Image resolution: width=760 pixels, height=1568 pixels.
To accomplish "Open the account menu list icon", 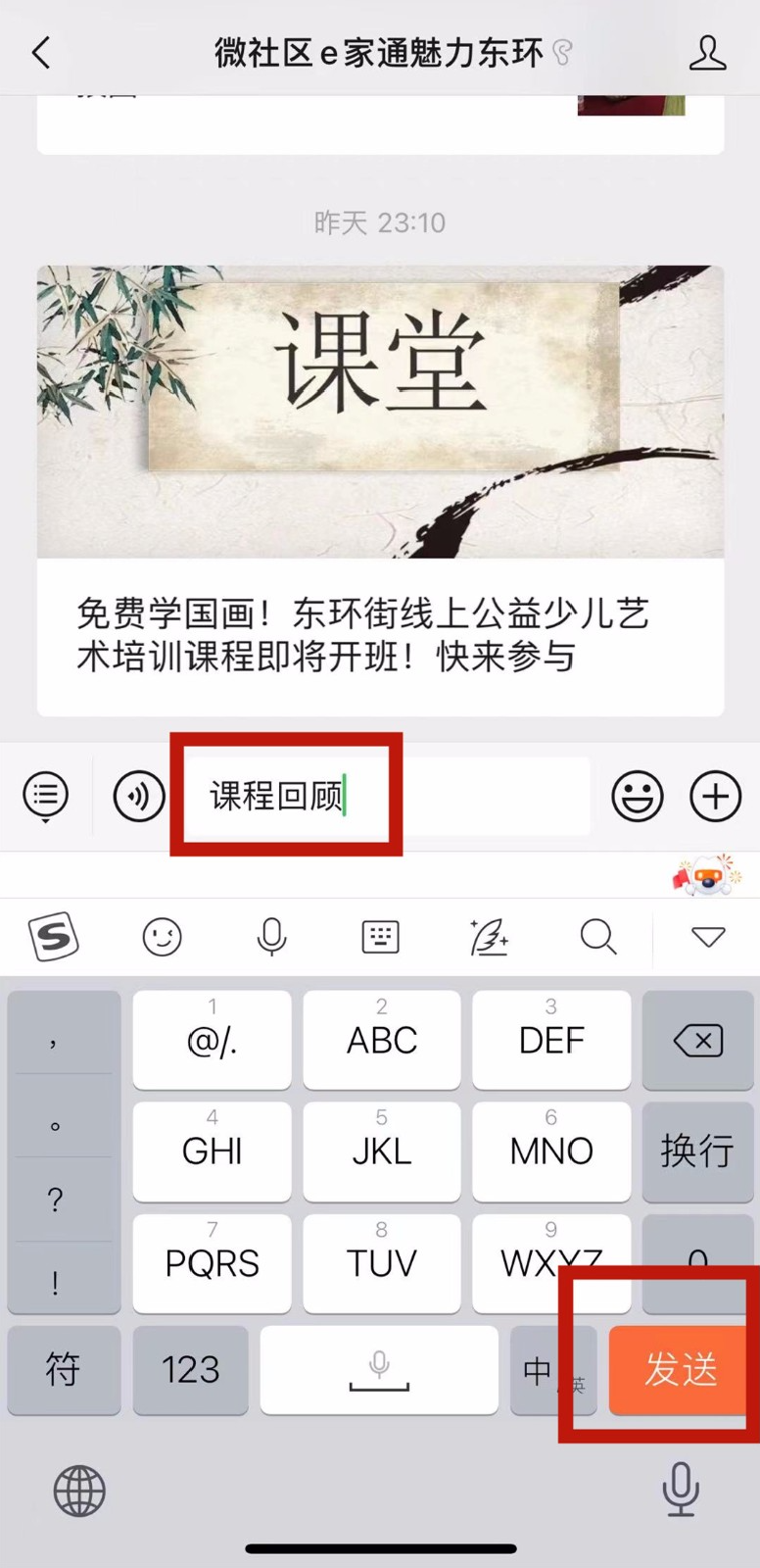I will pyautogui.click(x=46, y=796).
